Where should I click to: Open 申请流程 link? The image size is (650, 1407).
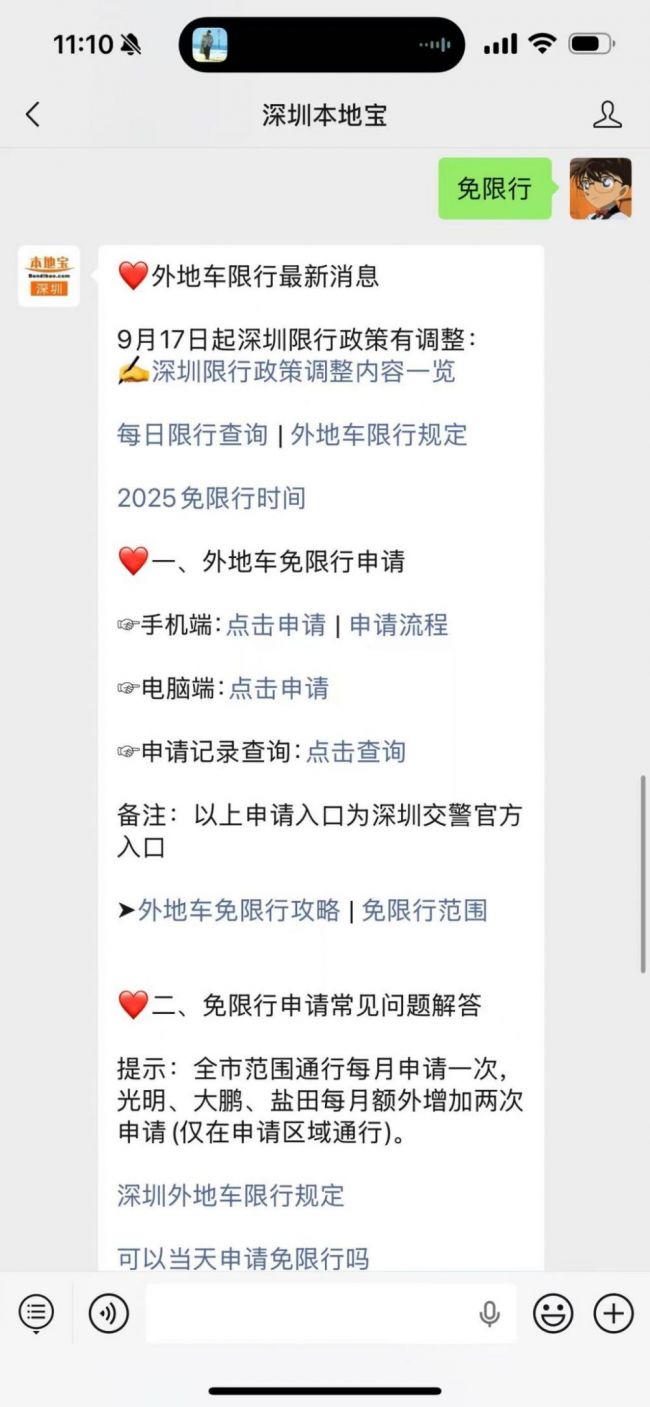pyautogui.click(x=398, y=625)
